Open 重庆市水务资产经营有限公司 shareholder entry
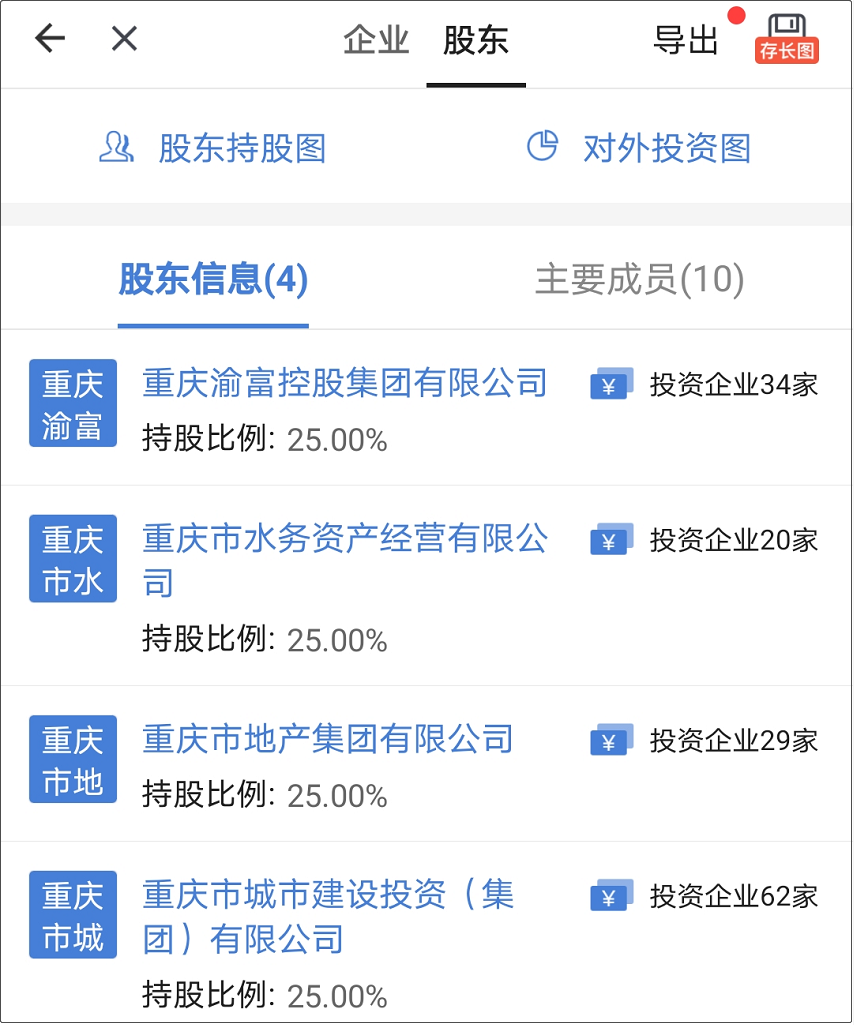The image size is (854, 1025). tap(345, 540)
